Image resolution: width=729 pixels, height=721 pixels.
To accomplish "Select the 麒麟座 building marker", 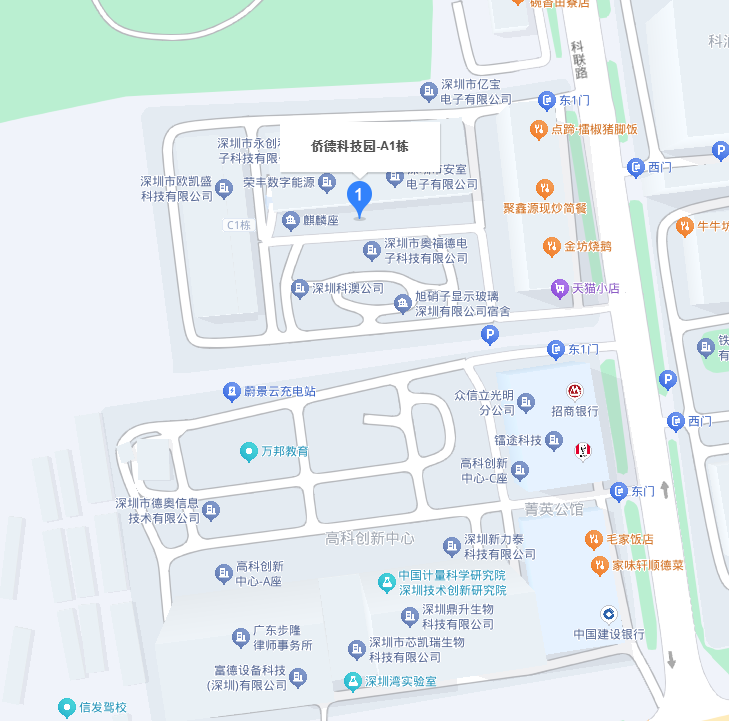I will click(x=290, y=220).
